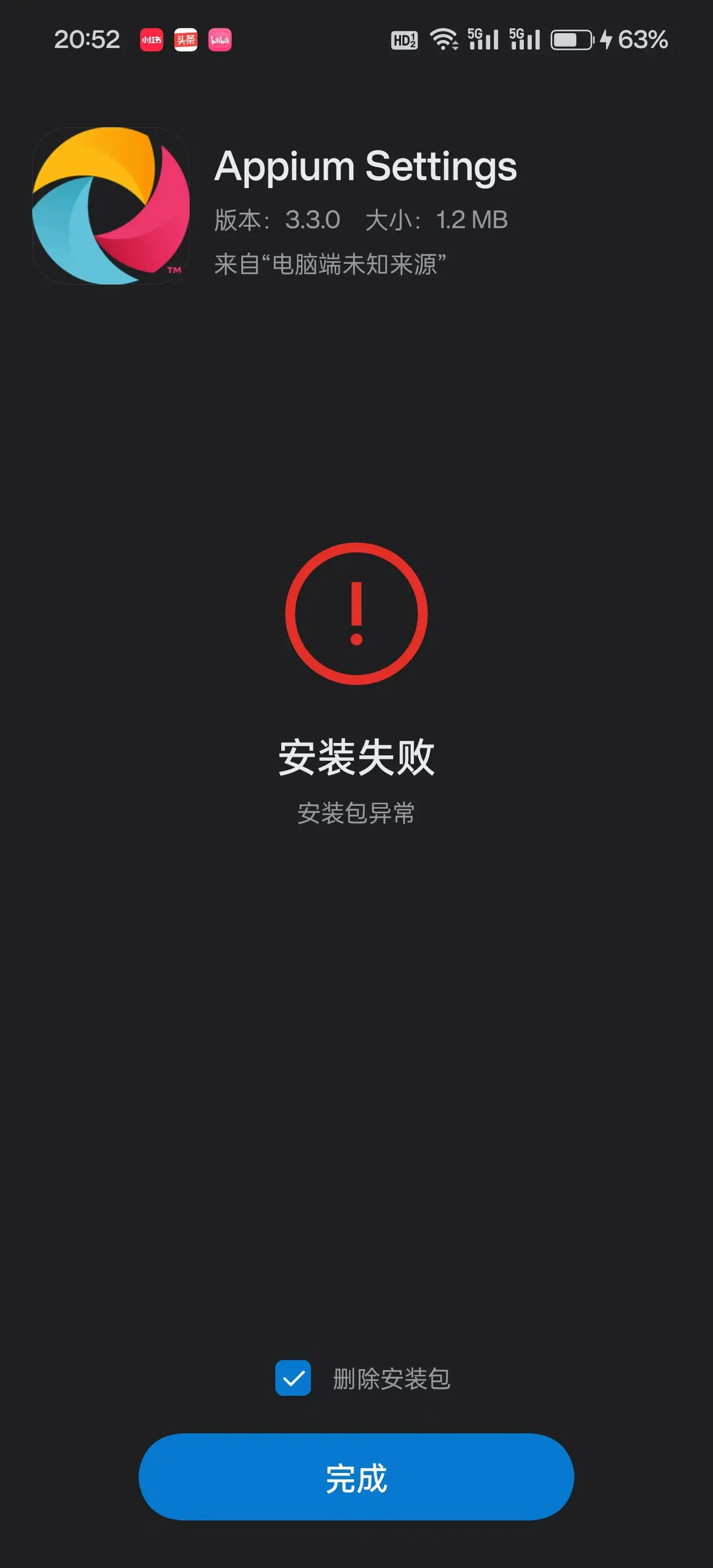
Task: Click the Appium Settings app icon
Action: [112, 207]
